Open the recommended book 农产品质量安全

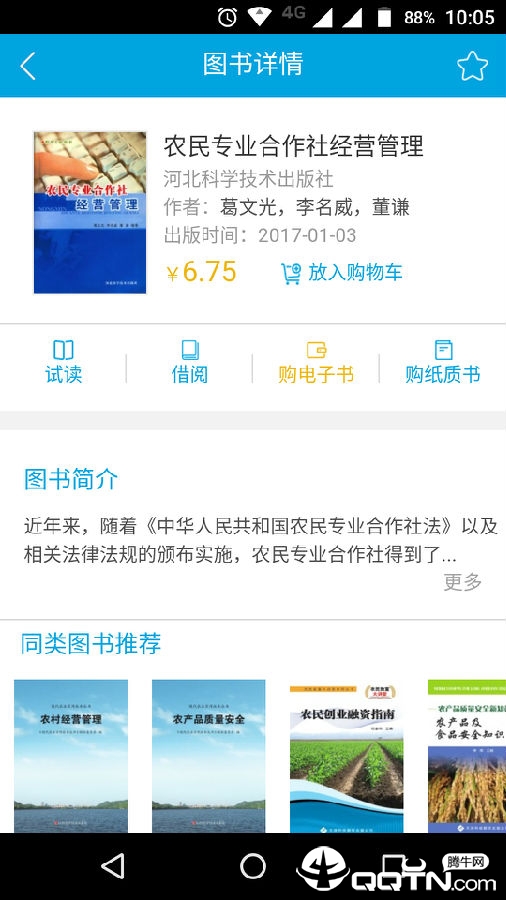(209, 756)
